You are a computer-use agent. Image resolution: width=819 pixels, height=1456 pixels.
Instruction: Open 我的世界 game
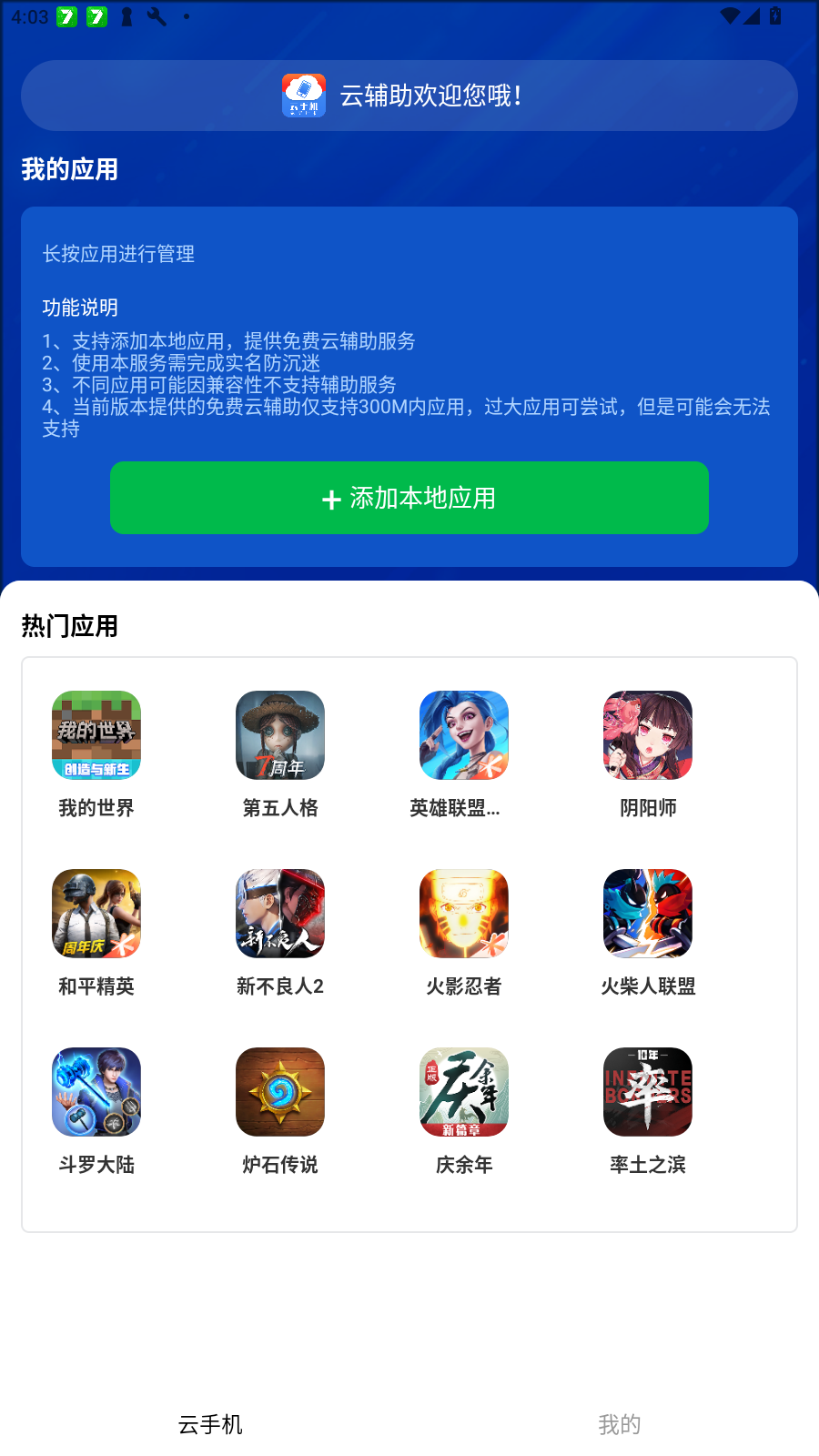tap(96, 735)
